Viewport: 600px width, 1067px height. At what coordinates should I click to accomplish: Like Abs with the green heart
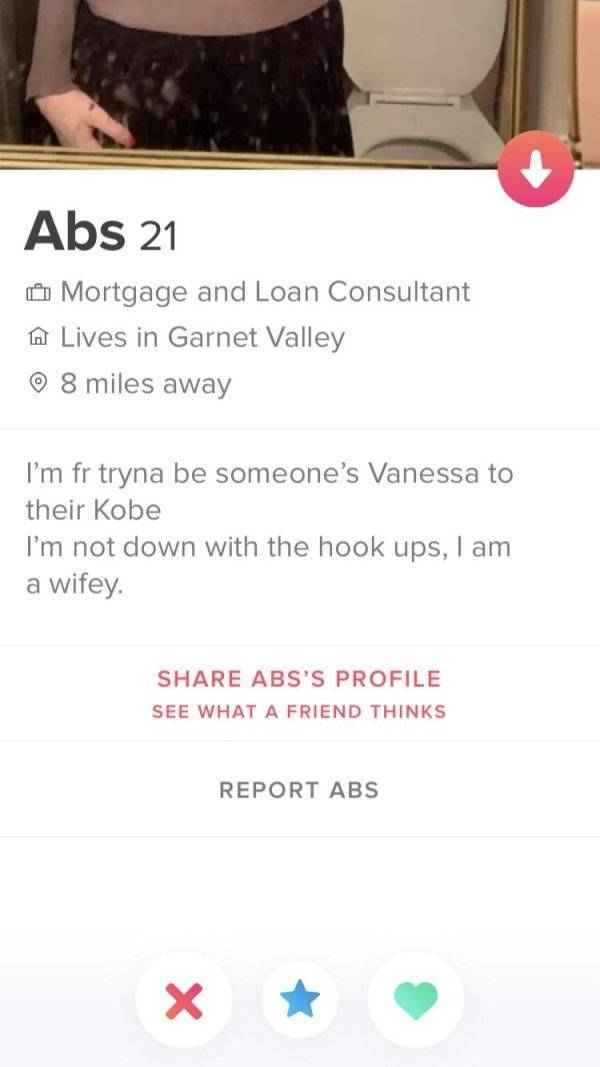415,1000
